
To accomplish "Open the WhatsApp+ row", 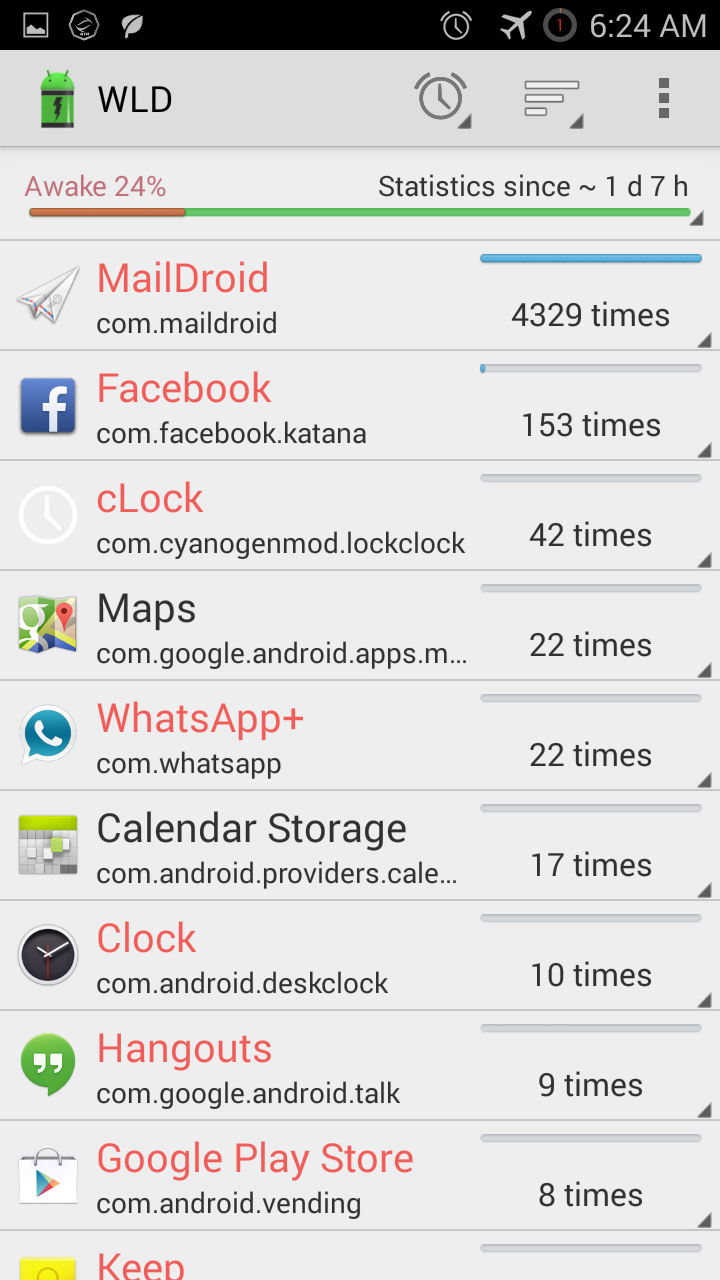I will (x=360, y=736).
